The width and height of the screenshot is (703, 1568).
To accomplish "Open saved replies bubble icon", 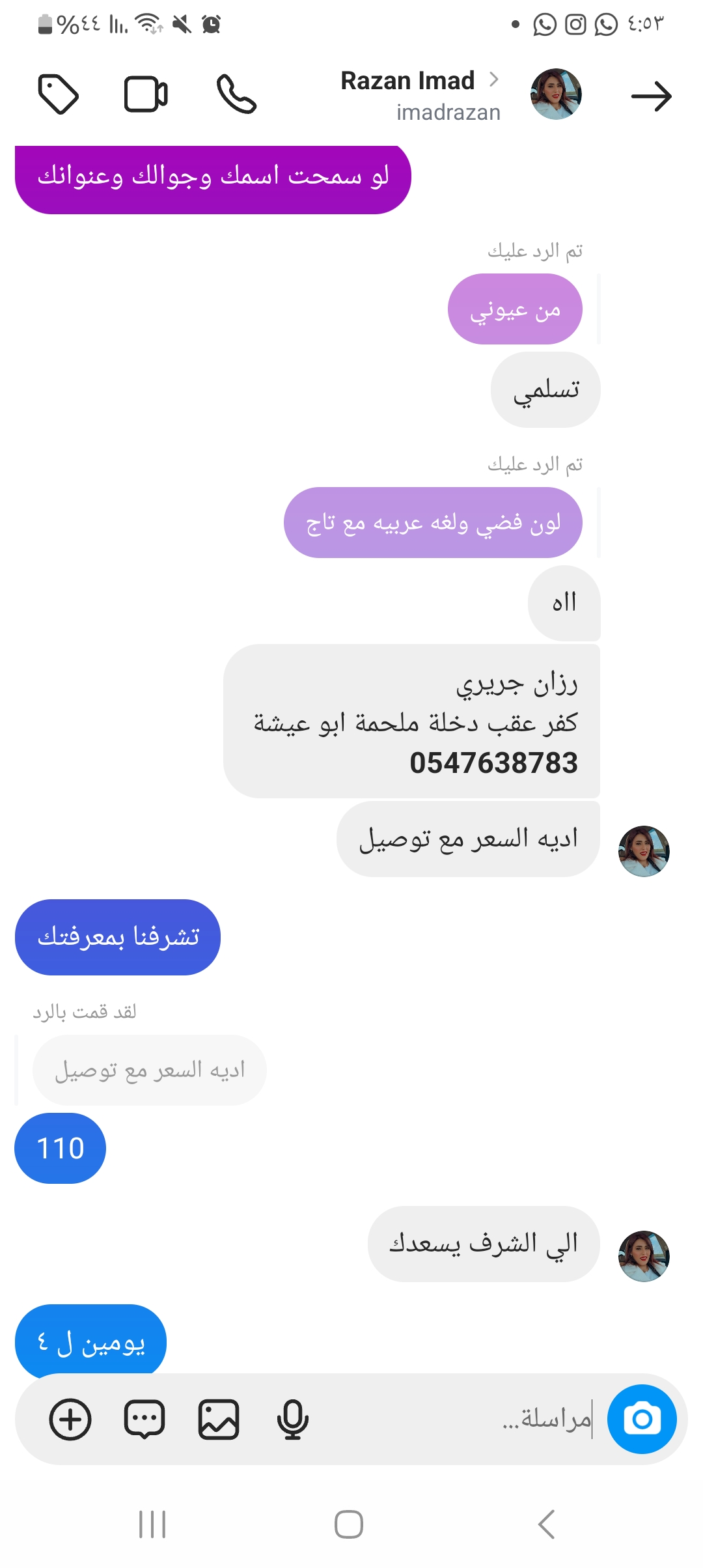I will [x=145, y=1419].
